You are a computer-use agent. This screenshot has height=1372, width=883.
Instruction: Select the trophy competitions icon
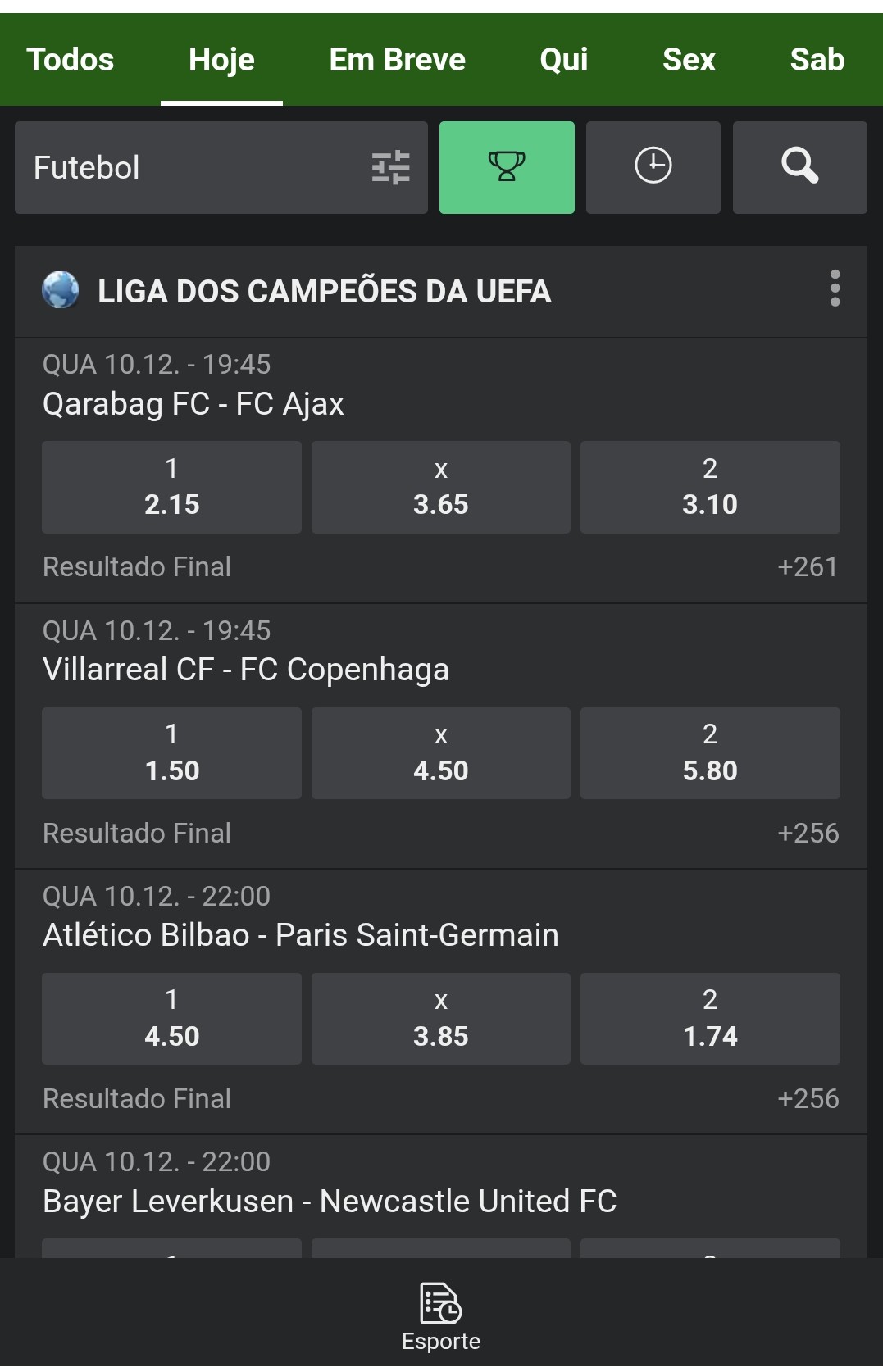coord(507,166)
